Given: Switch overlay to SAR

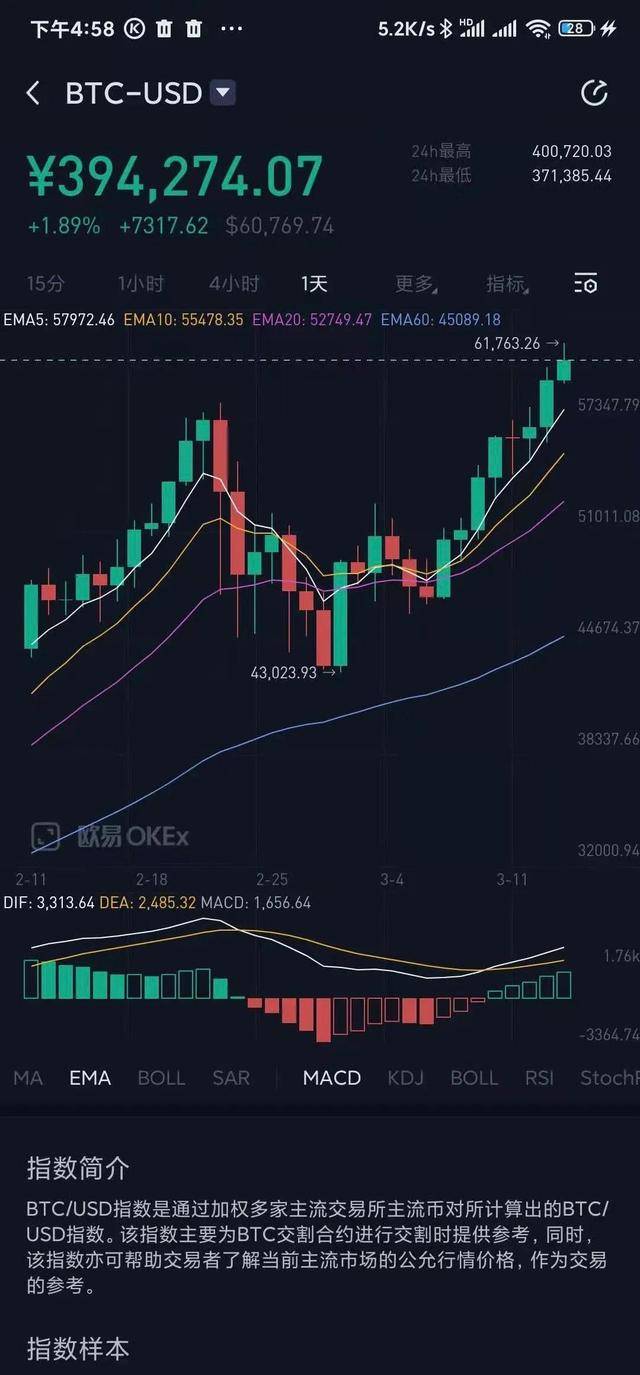Looking at the screenshot, I should pos(231,1078).
